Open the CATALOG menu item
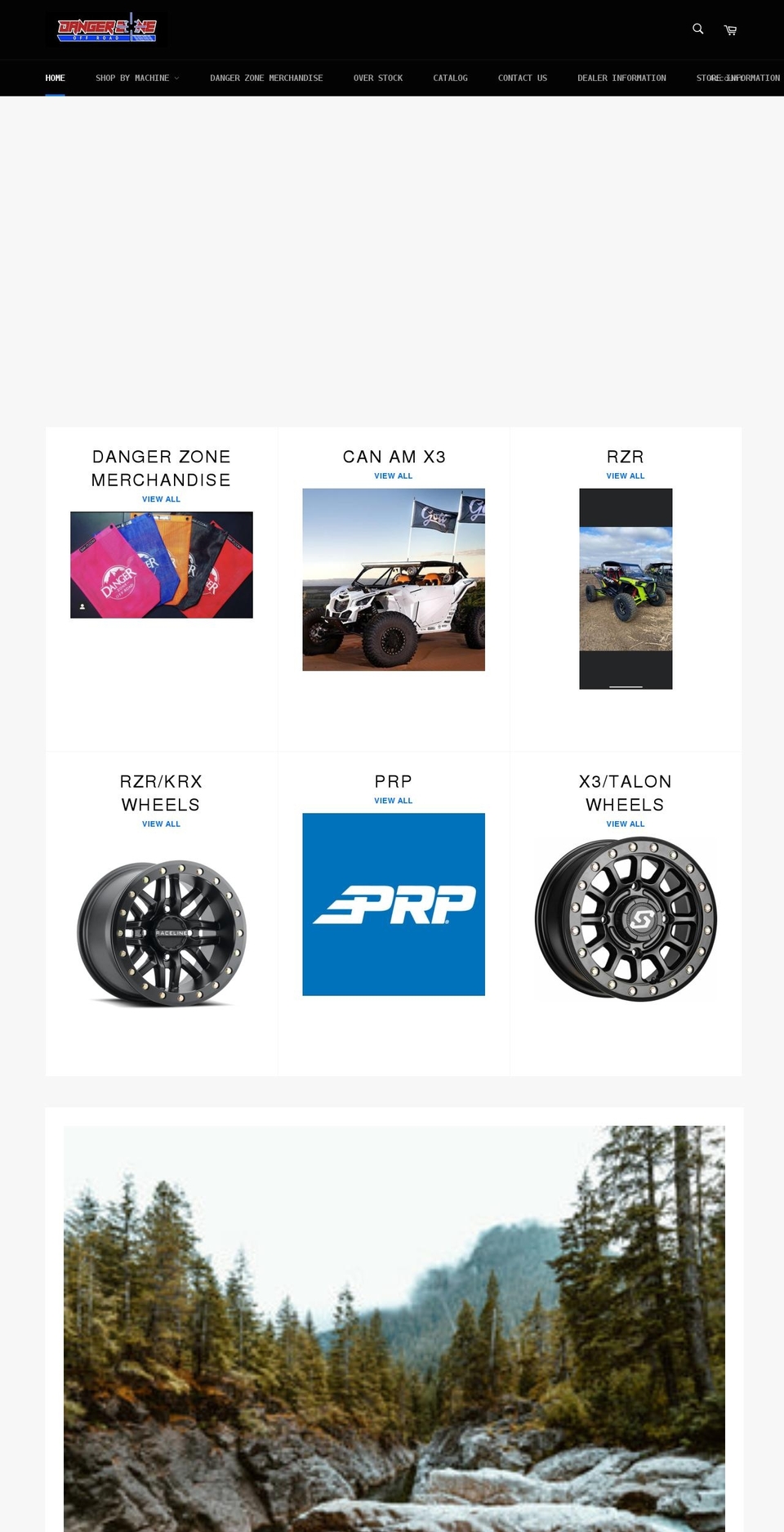Viewport: 784px width, 1532px height. [x=450, y=78]
